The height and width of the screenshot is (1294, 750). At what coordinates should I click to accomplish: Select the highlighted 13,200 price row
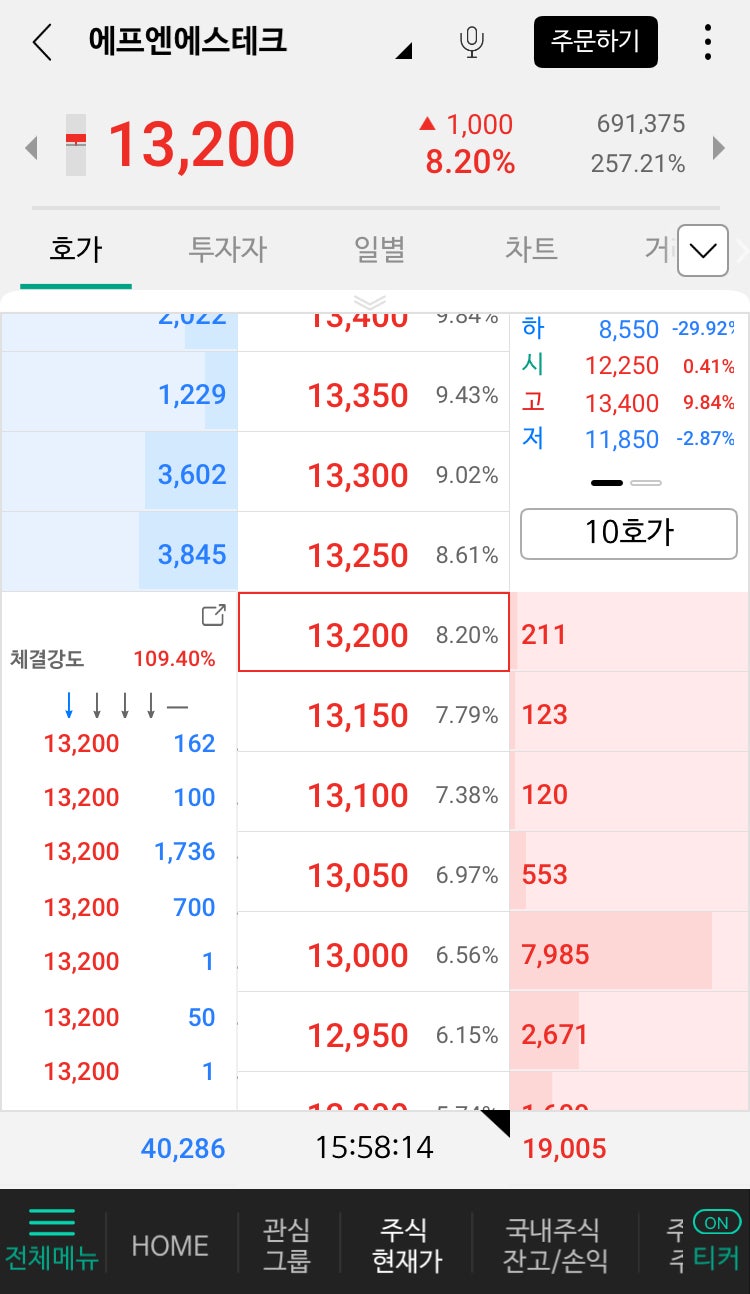(373, 632)
